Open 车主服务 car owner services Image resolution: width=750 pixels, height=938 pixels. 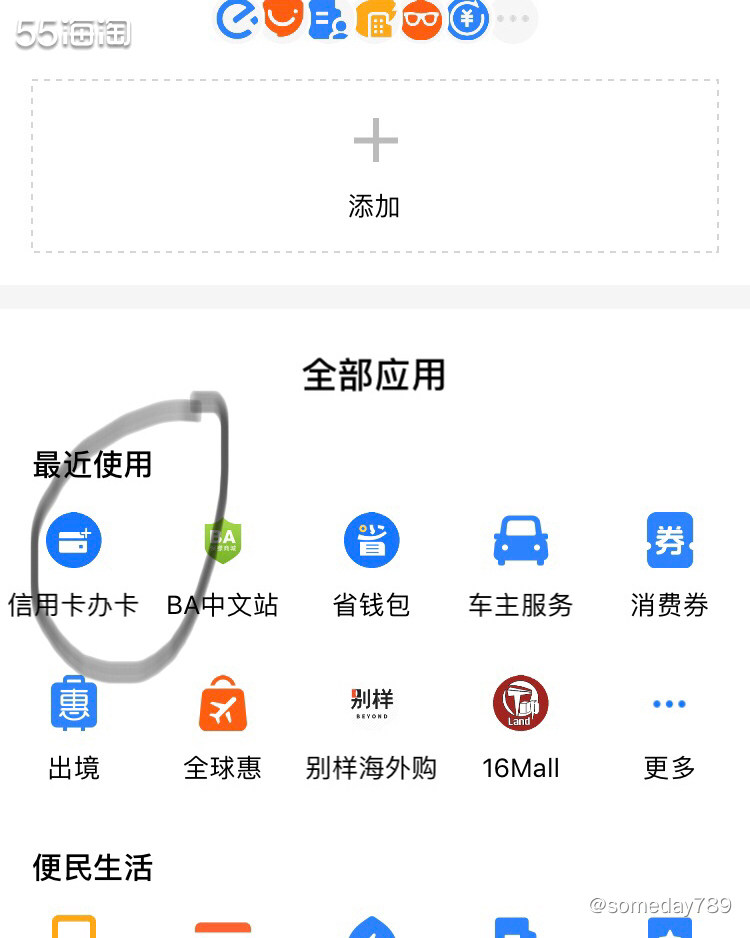(x=520, y=562)
